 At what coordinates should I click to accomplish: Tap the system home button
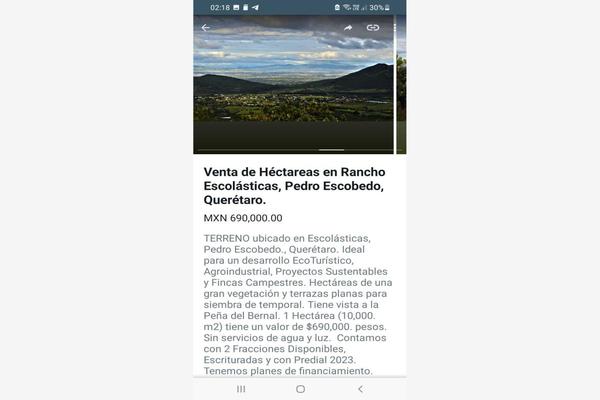300,388
